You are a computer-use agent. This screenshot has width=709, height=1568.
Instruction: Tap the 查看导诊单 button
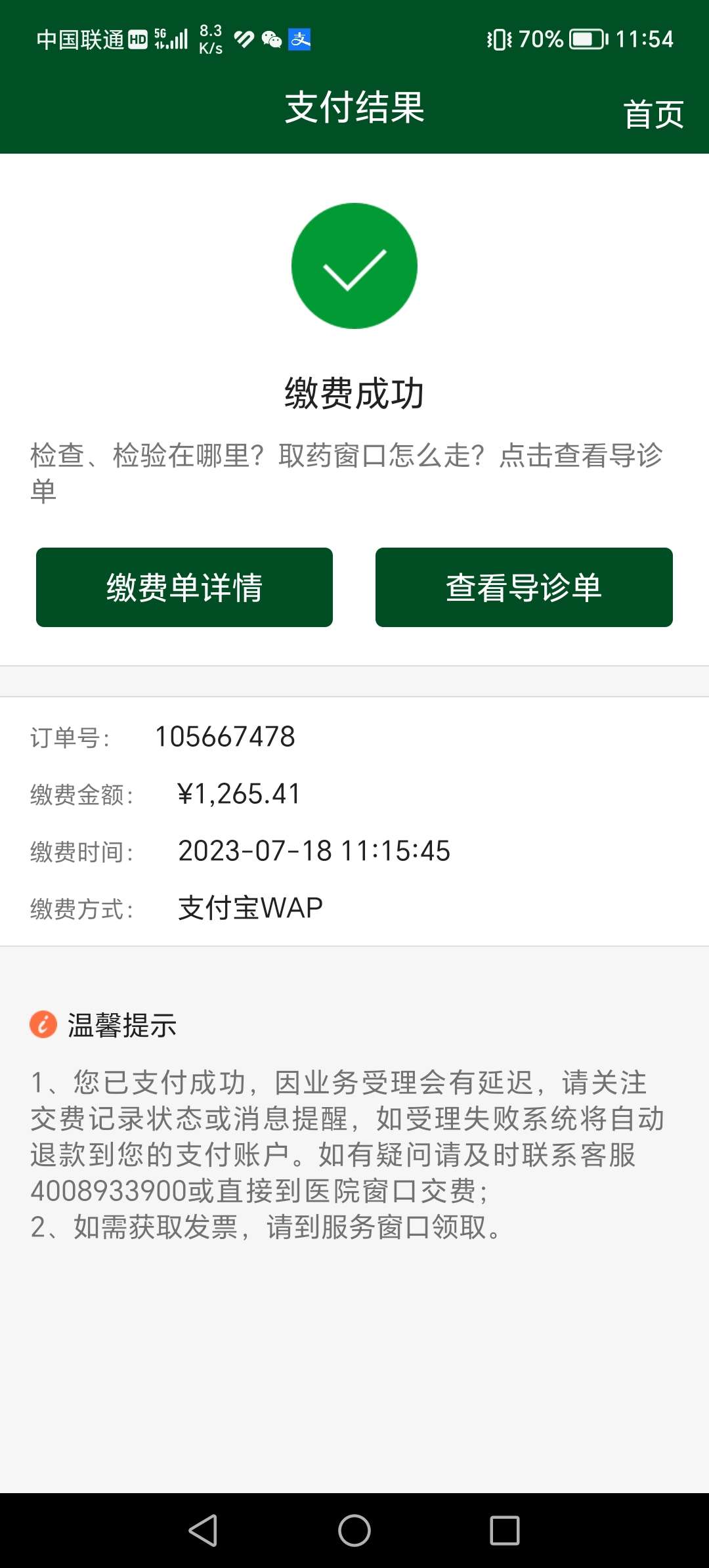[524, 587]
